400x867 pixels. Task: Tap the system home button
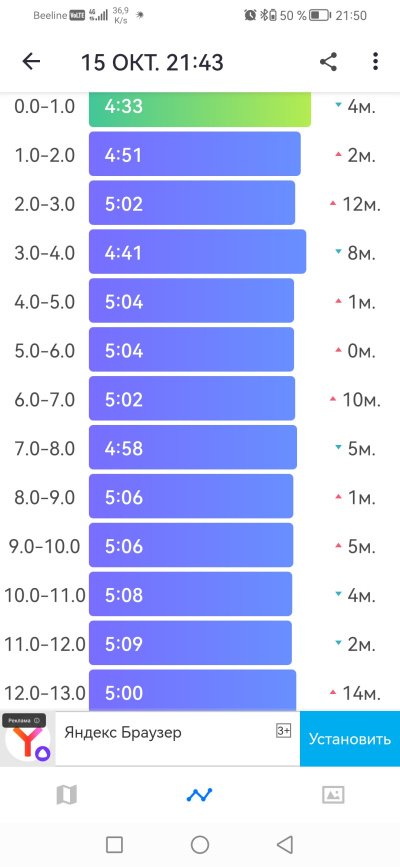click(200, 844)
